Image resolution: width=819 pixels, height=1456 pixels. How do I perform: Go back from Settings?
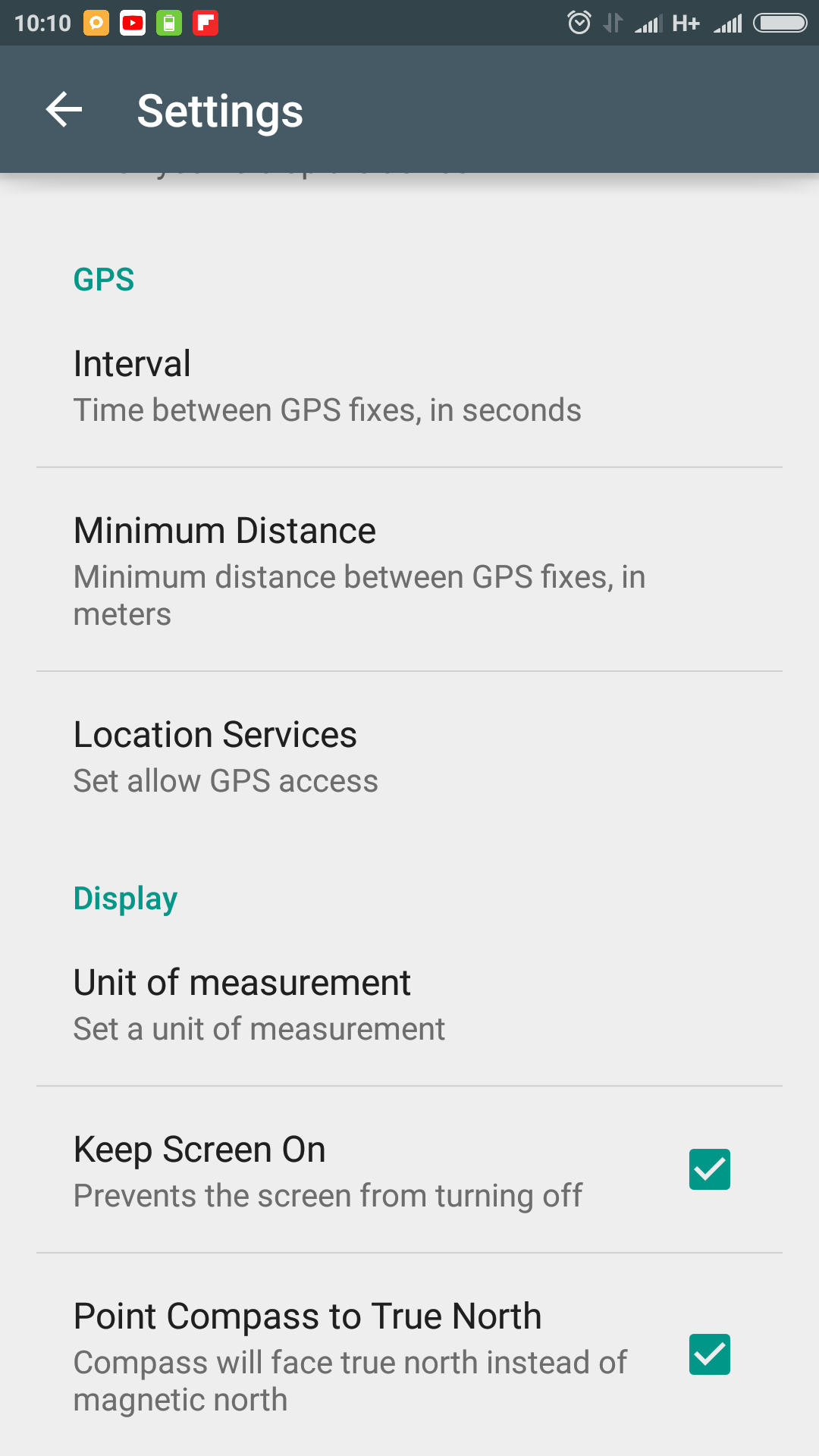[x=64, y=110]
